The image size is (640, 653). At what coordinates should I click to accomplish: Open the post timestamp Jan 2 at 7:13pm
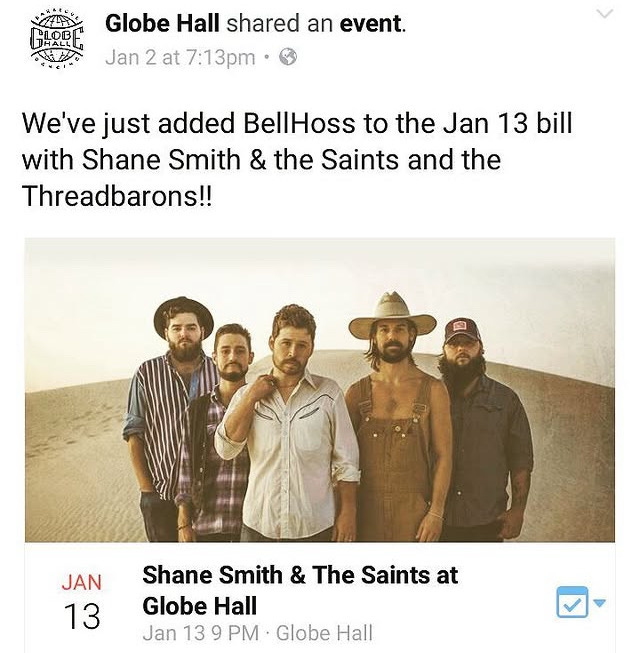click(180, 57)
